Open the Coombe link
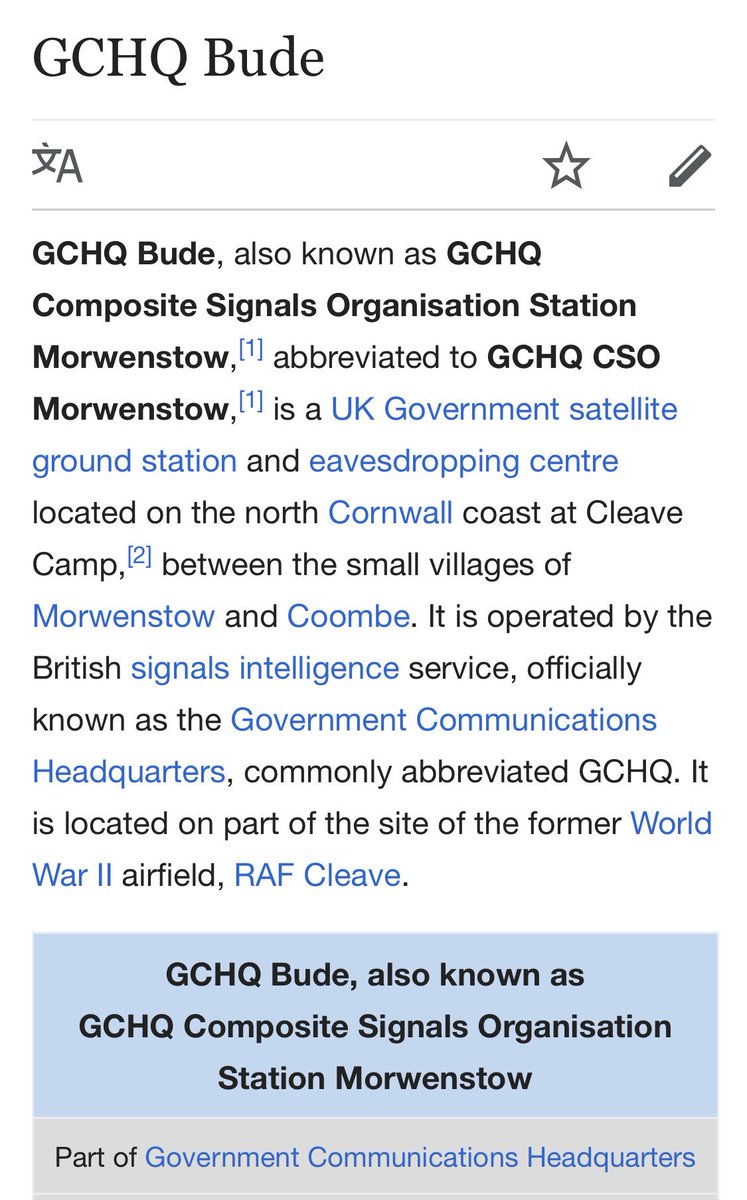 pos(348,615)
